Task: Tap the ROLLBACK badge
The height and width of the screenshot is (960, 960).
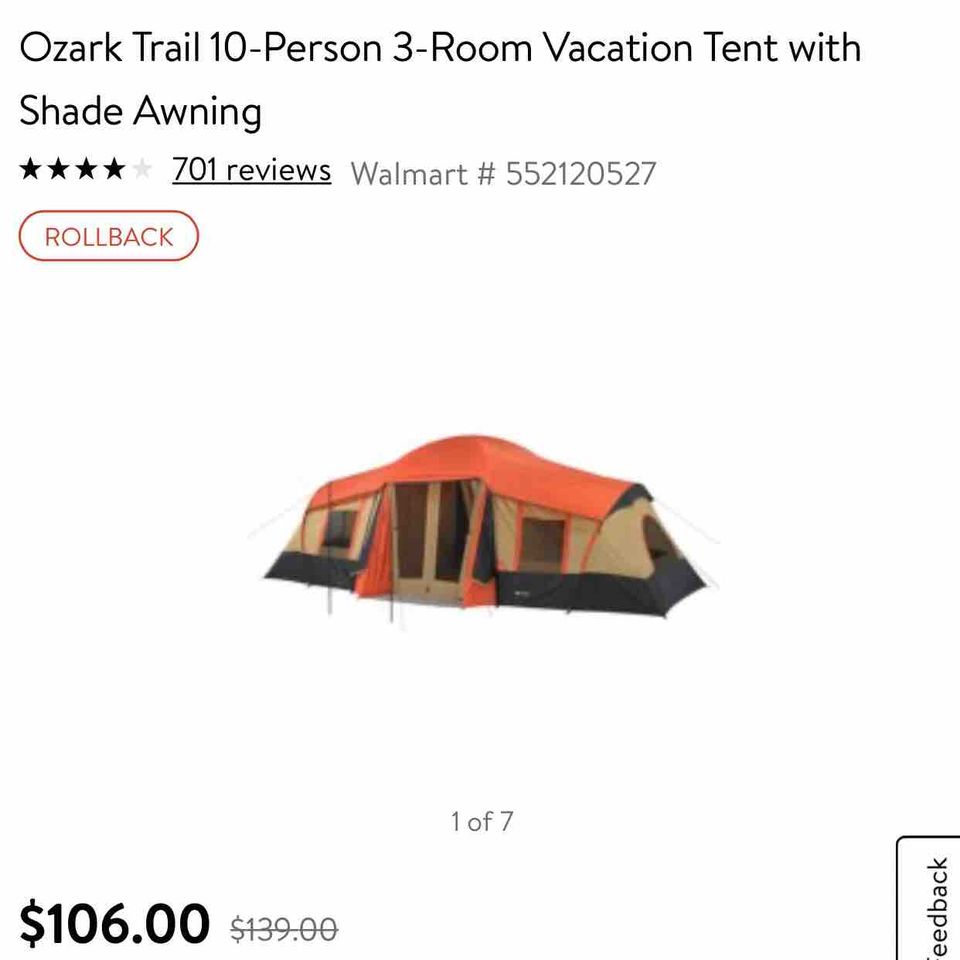Action: tap(109, 237)
